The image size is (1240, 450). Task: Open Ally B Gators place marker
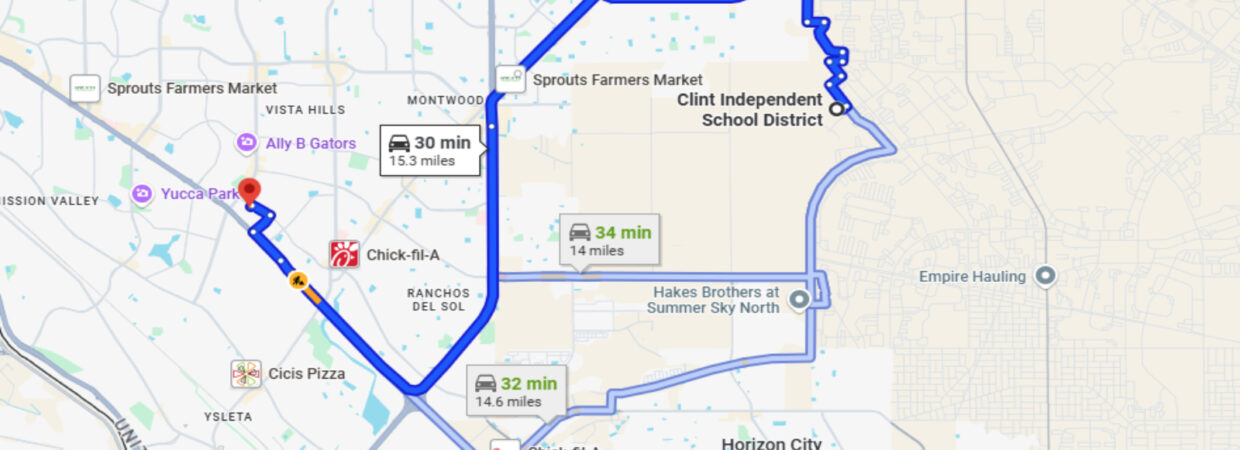(x=246, y=143)
